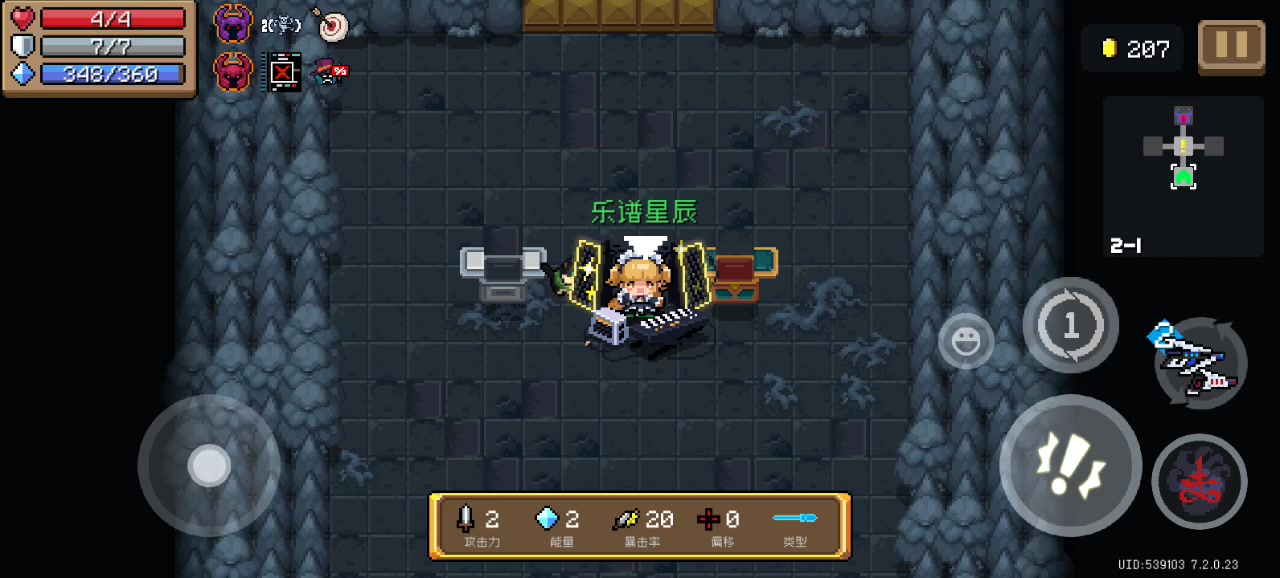
Task: Tap the virtual joystick
Action: pos(209,466)
